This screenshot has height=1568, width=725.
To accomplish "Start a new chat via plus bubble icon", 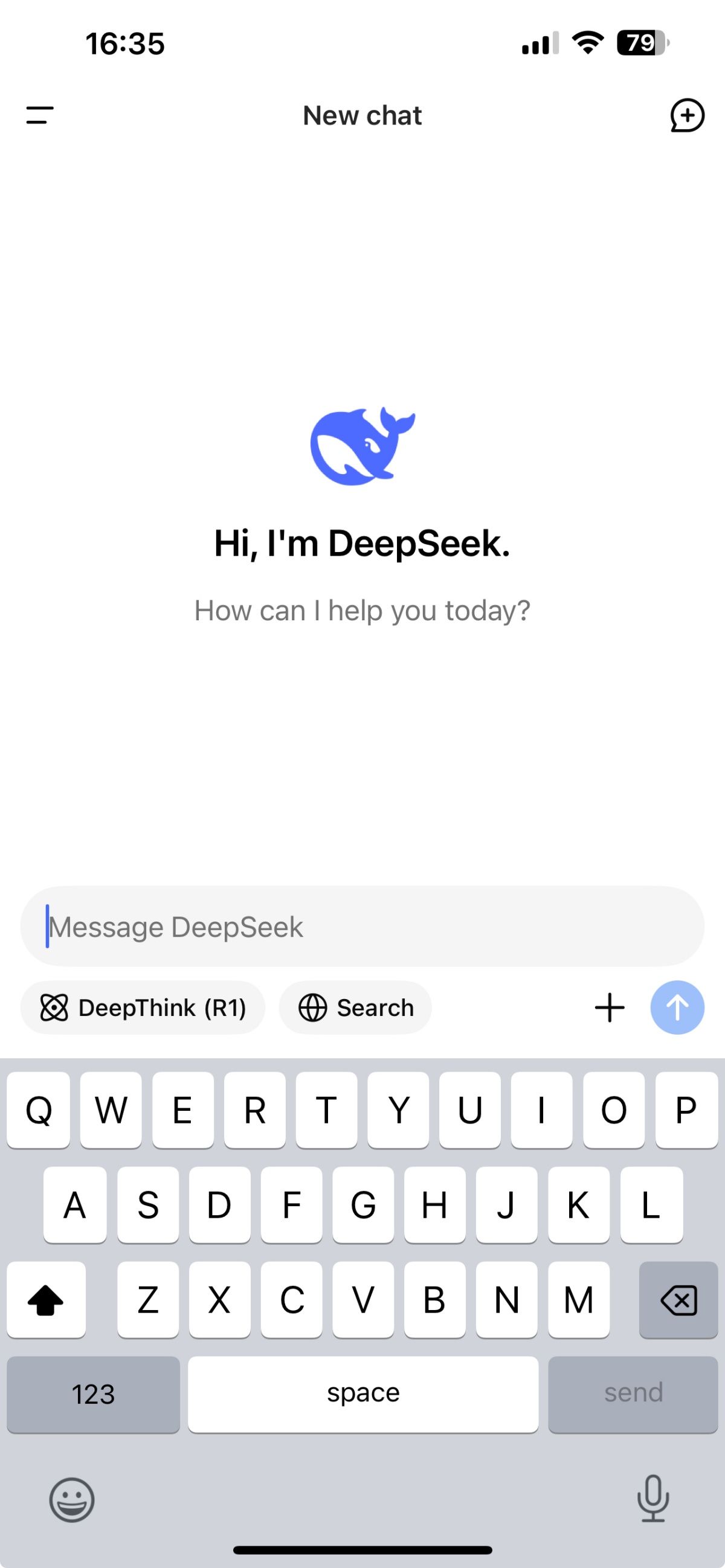I will 688,115.
